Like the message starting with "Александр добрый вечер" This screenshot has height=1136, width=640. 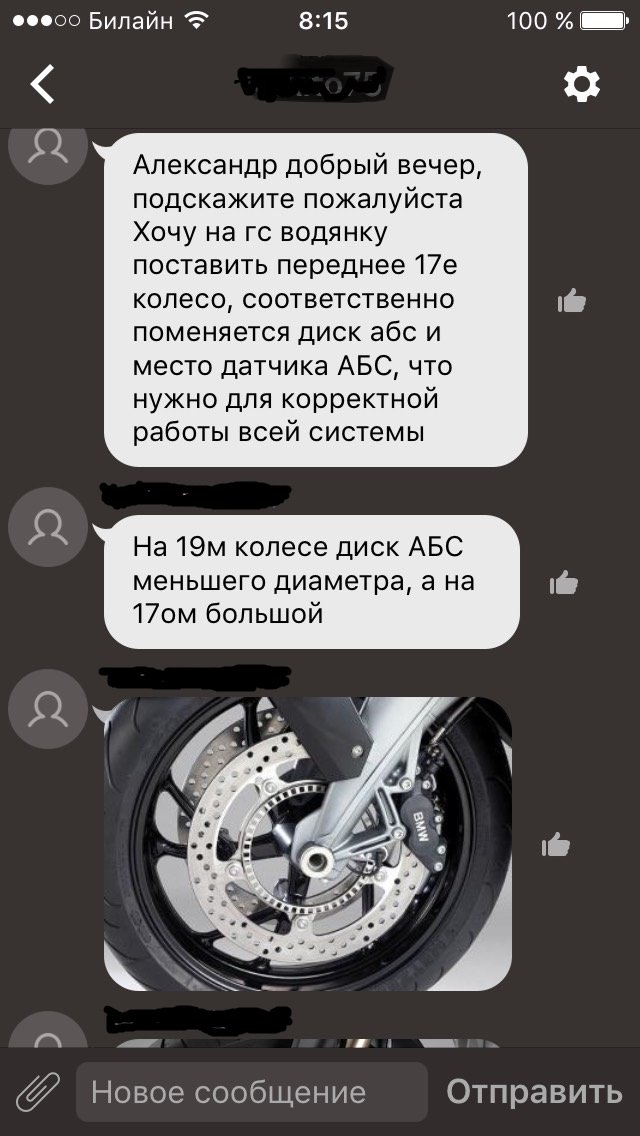[571, 300]
